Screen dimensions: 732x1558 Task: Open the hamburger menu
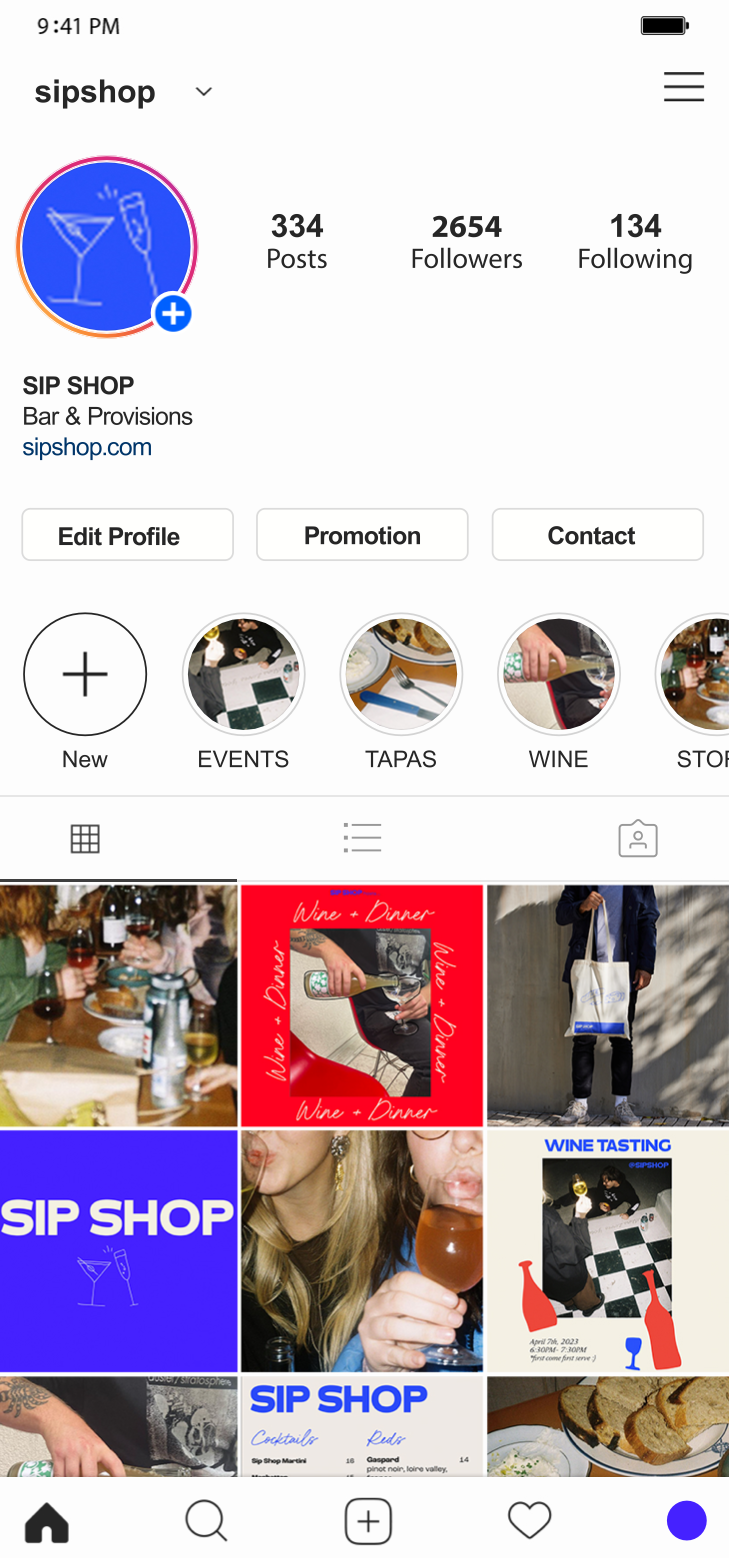coord(683,88)
